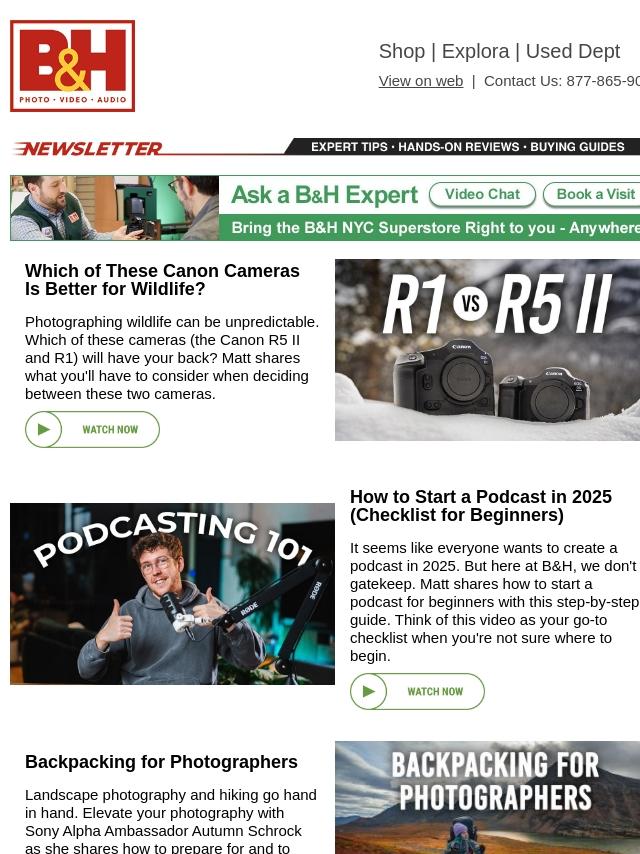The height and width of the screenshot is (854, 640).
Task: Open the Podcasting 101 thumbnail
Action: pos(172,594)
